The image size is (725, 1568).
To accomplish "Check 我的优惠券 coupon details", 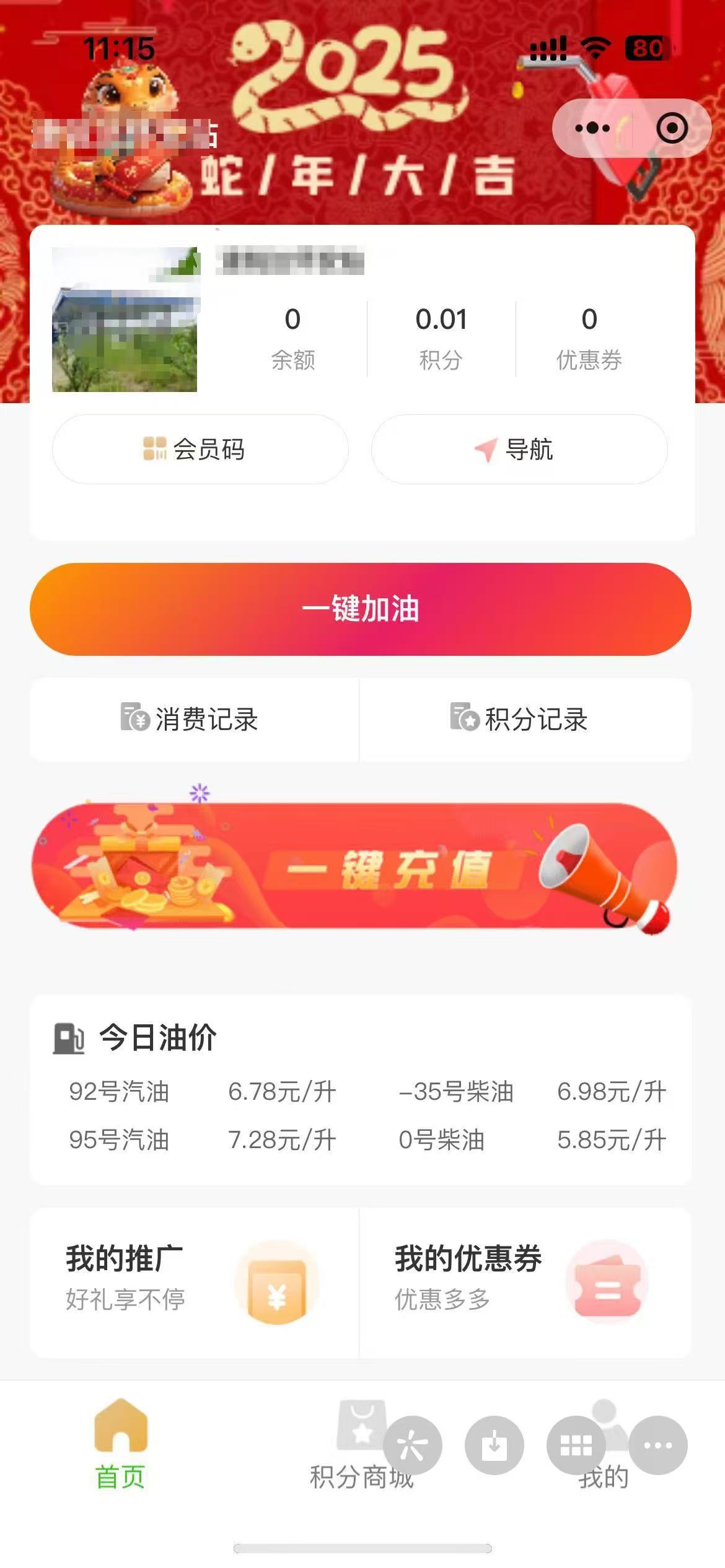I will [468, 1273].
